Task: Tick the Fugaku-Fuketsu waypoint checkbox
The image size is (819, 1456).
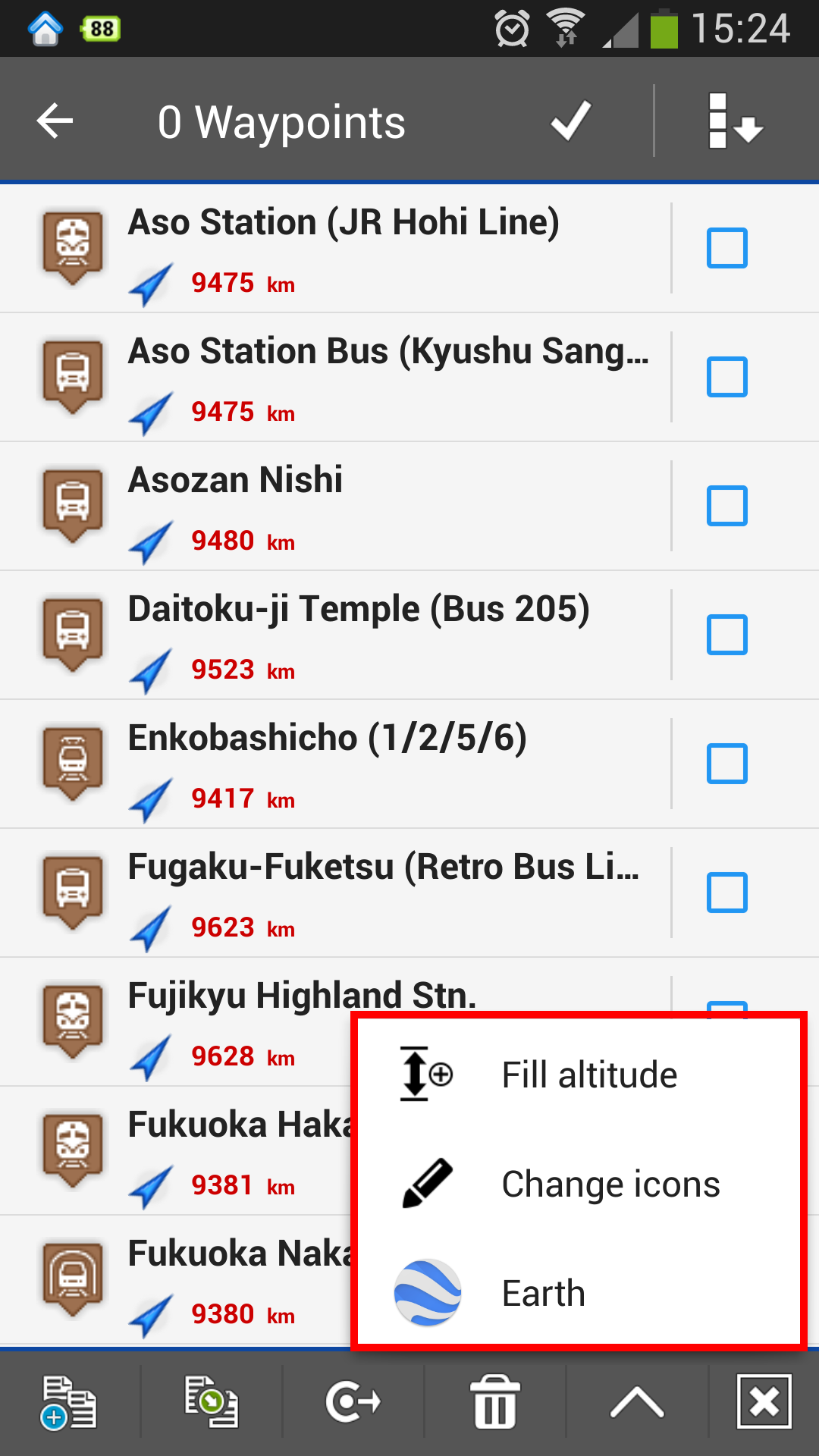Action: (726, 893)
